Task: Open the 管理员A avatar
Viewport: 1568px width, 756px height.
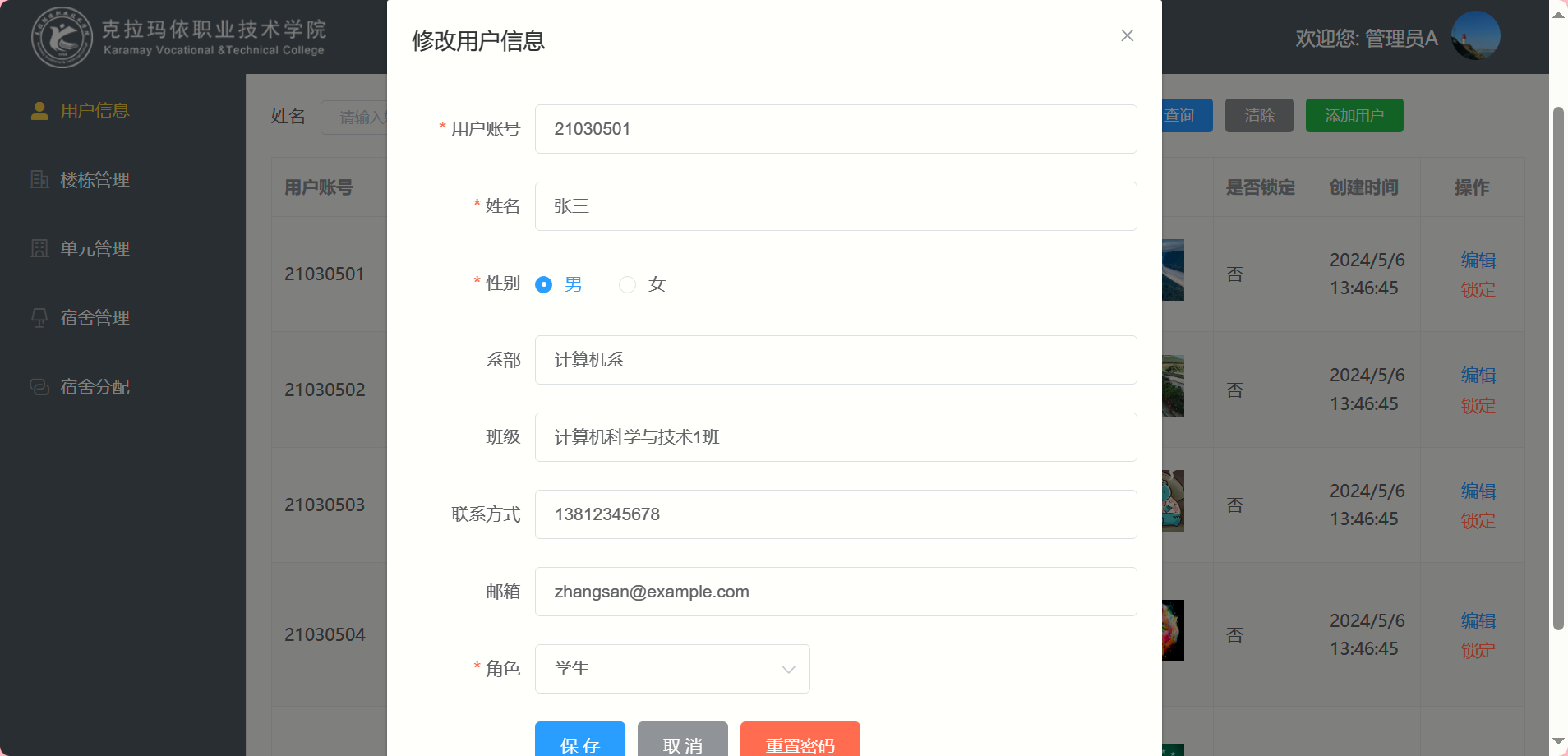Action: coord(1475,37)
